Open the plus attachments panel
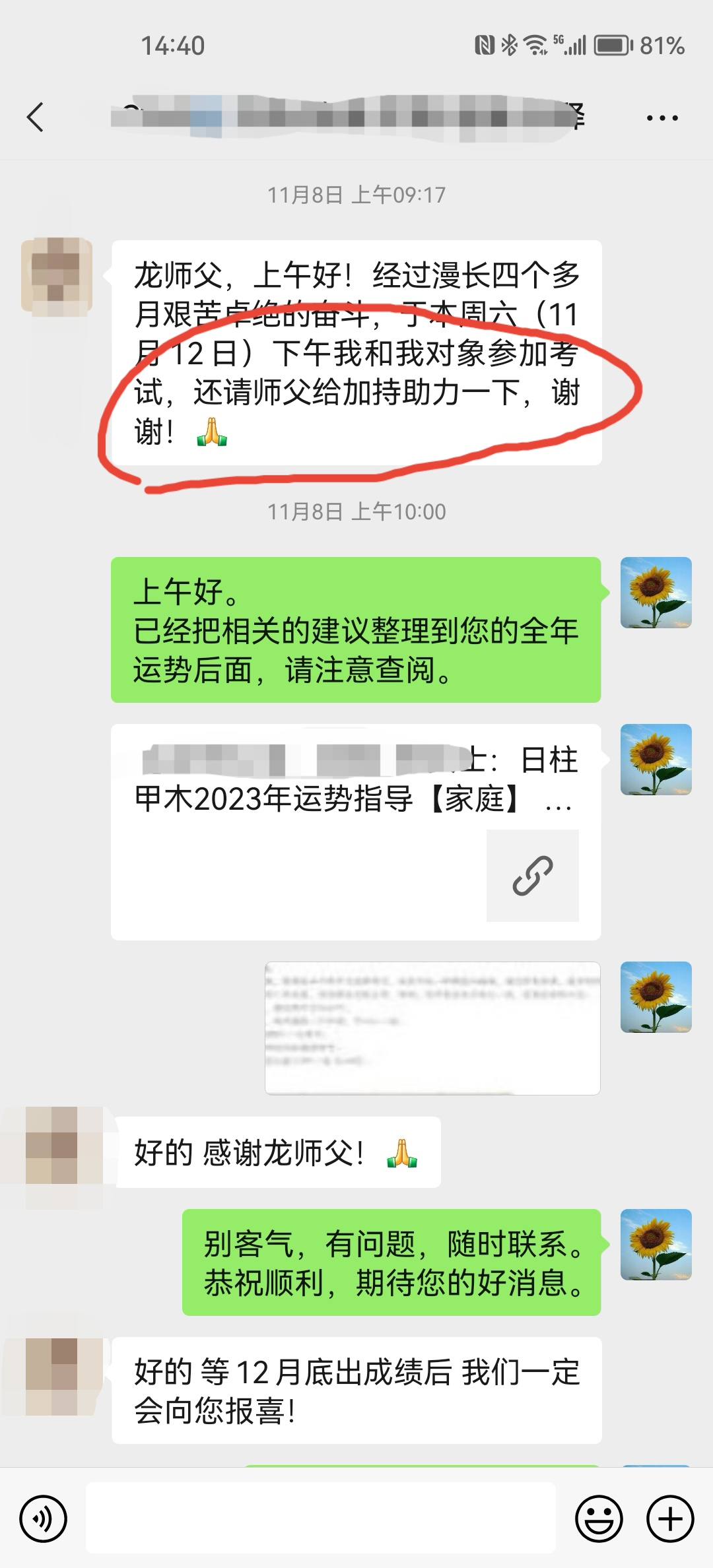 pos(669,1519)
